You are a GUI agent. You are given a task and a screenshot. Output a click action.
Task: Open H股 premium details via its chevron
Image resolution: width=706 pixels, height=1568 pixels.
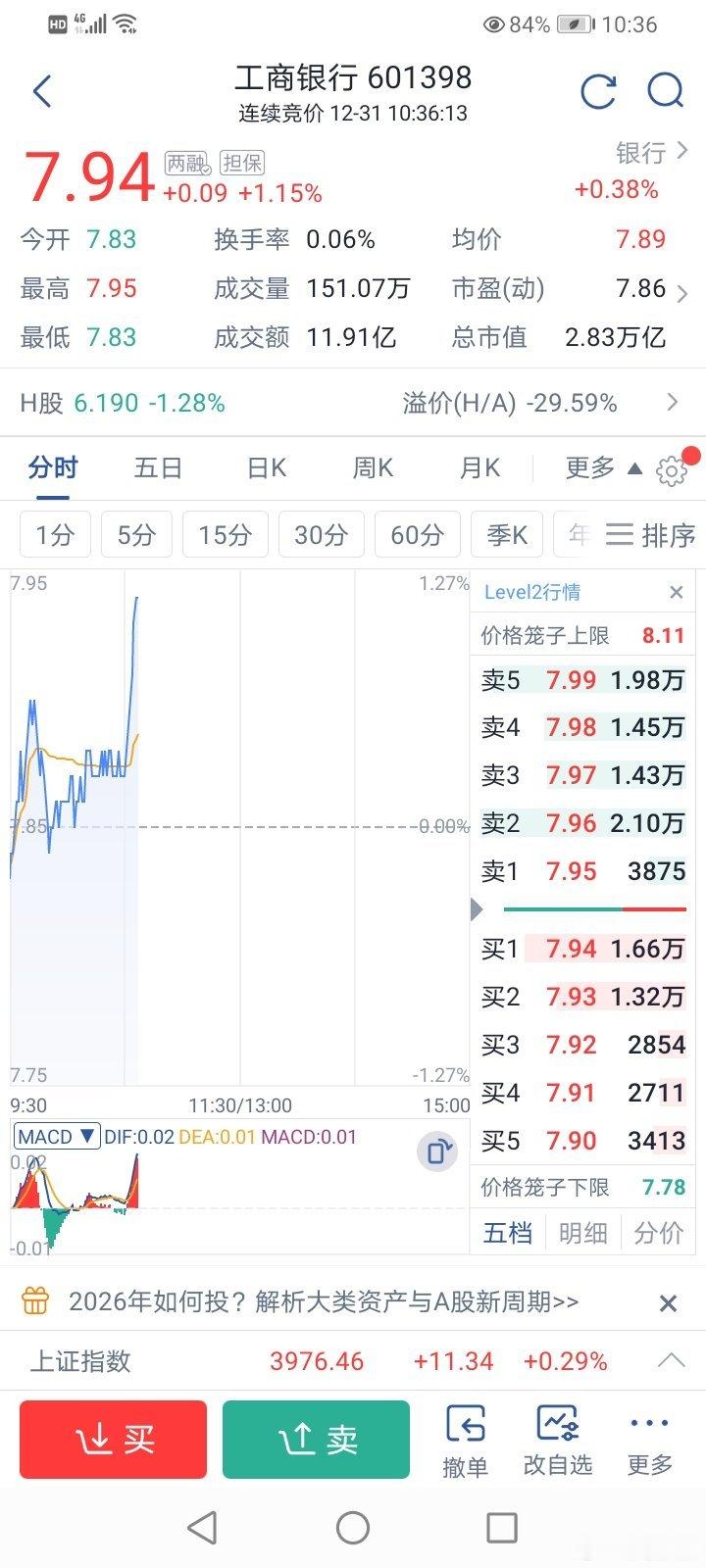tap(673, 402)
